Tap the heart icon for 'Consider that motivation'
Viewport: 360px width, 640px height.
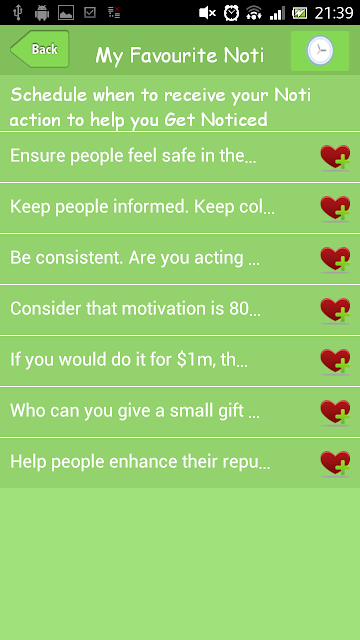click(x=335, y=310)
